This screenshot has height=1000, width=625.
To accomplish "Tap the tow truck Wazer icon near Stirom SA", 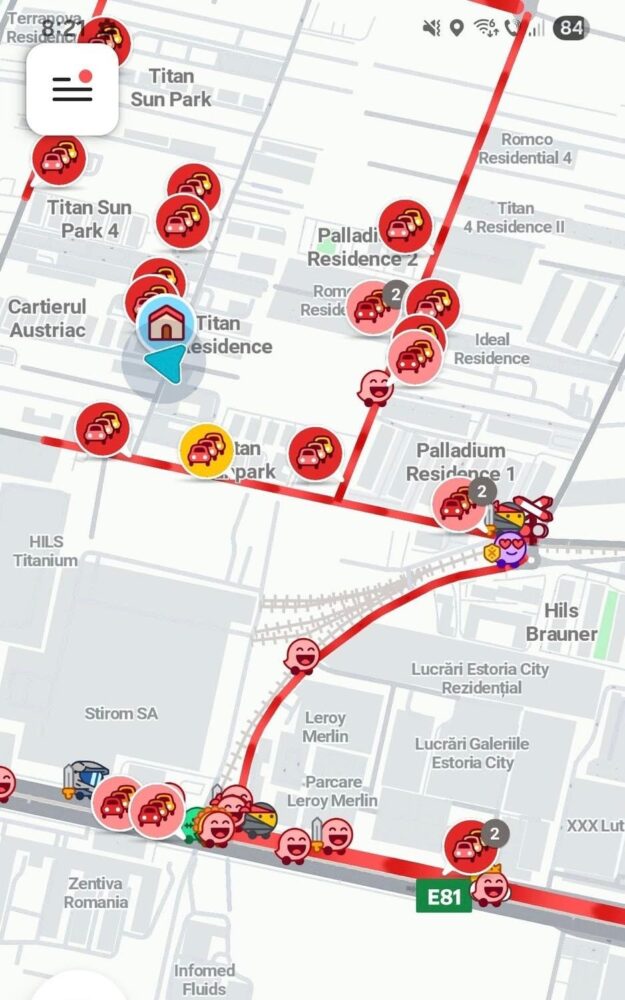I will coord(84,779).
